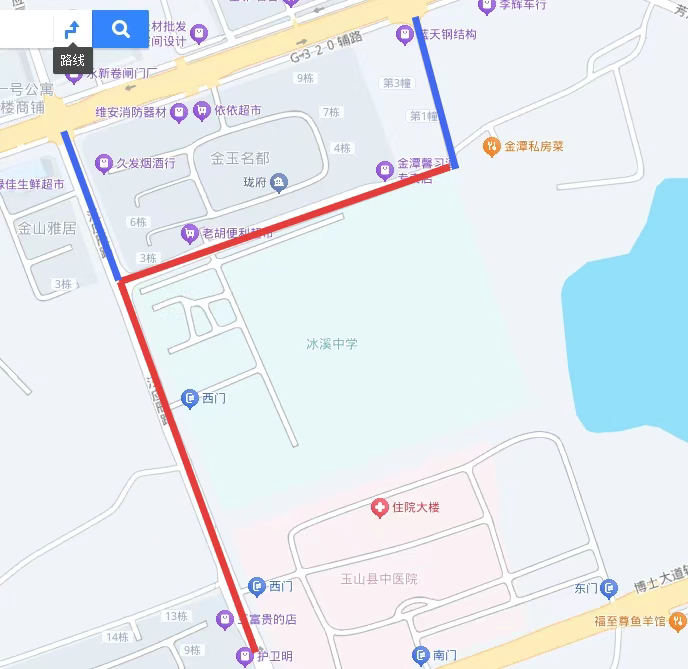Tap the blue search magnifier button
688x669 pixels.
click(x=121, y=29)
